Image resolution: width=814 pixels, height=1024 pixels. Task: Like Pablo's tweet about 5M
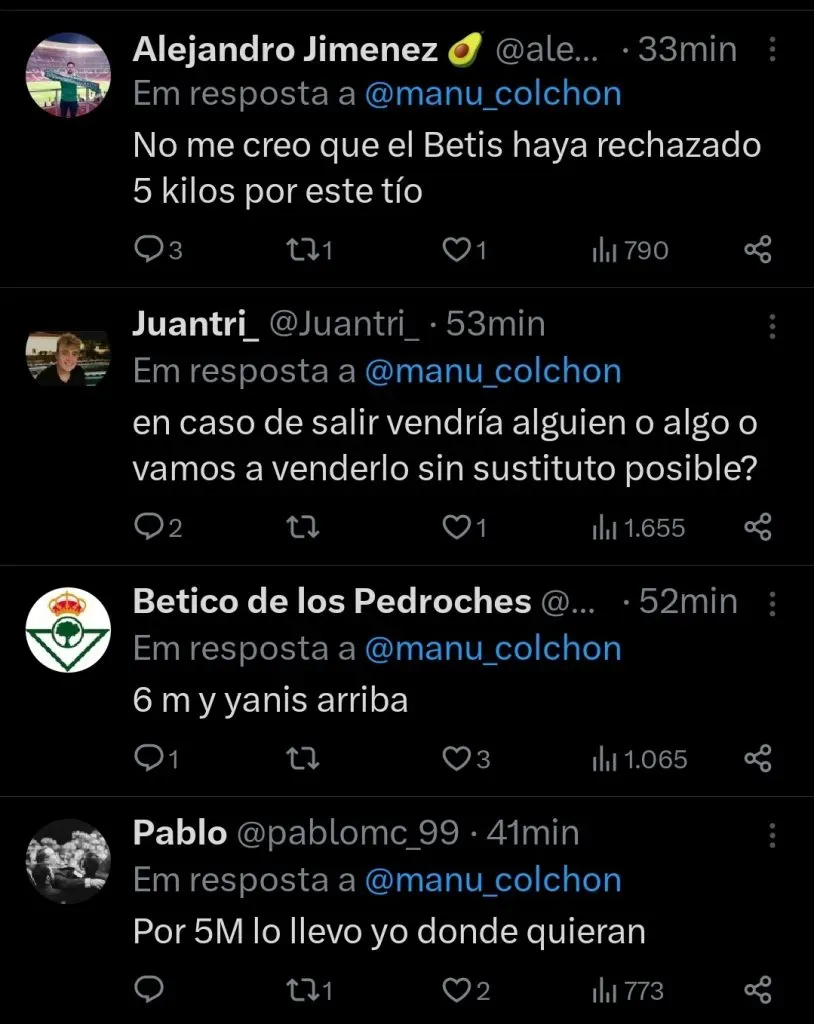click(457, 990)
